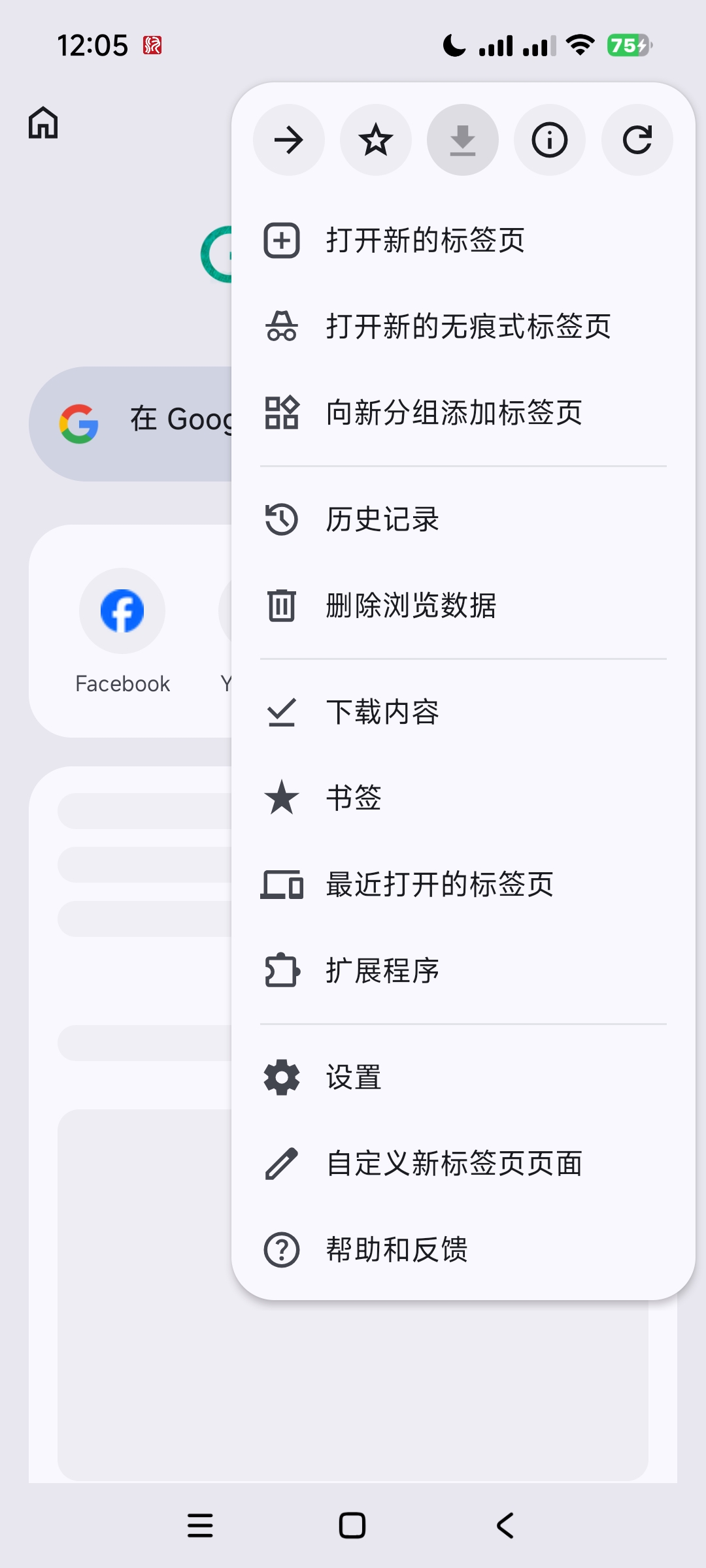Open 打开新的无痕式标签页
706x1568 pixels.
pos(467,327)
